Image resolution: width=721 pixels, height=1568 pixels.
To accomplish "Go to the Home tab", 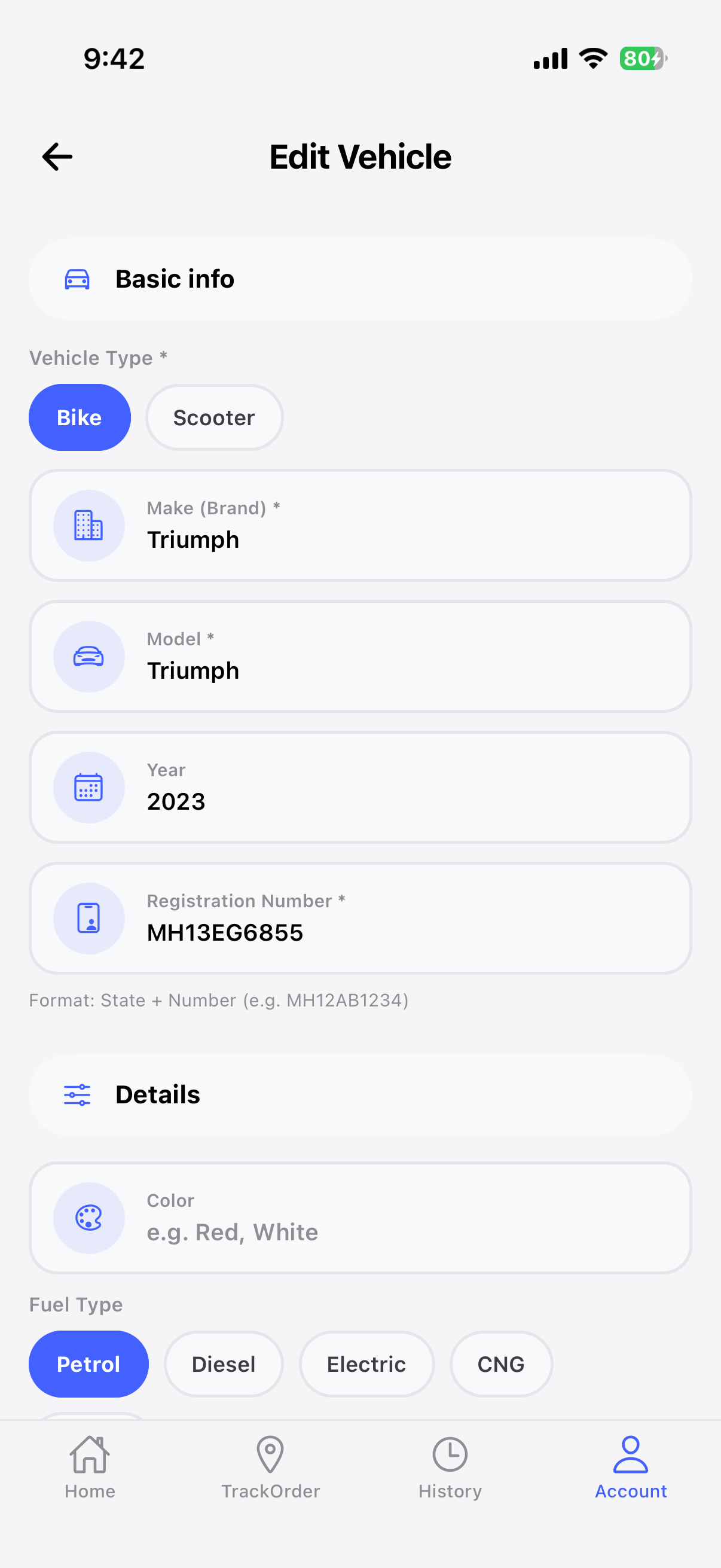I will point(90,1467).
